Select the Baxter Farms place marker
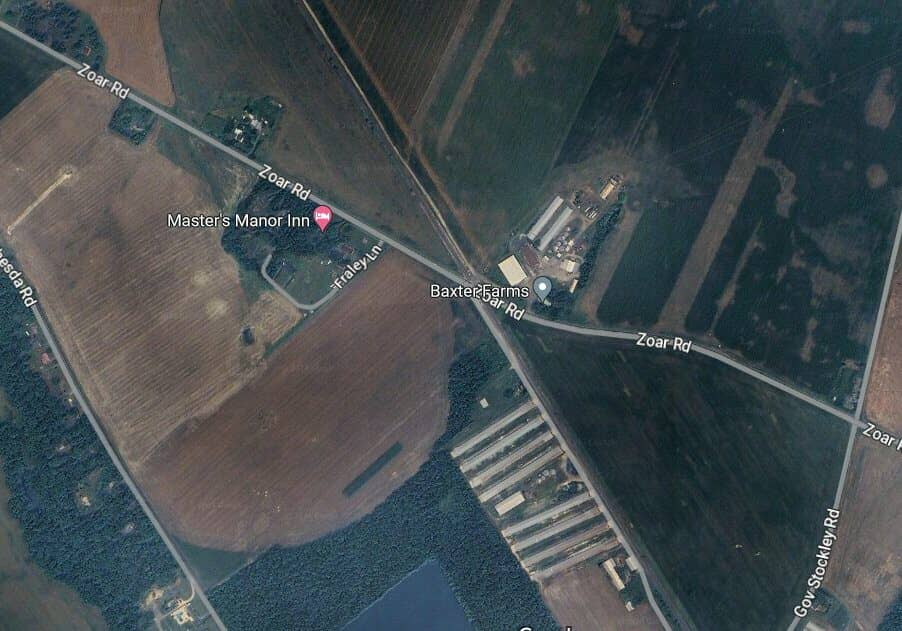Screen dimensions: 902x631 click(x=542, y=289)
